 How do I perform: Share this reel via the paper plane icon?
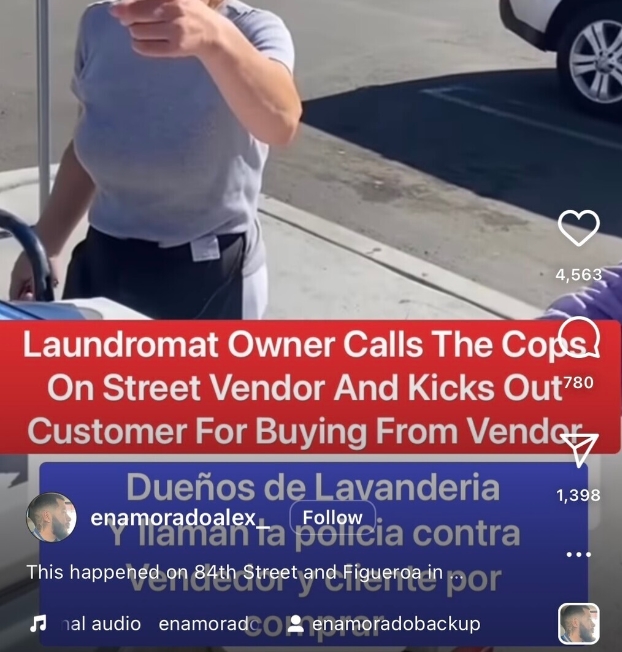pyautogui.click(x=578, y=451)
